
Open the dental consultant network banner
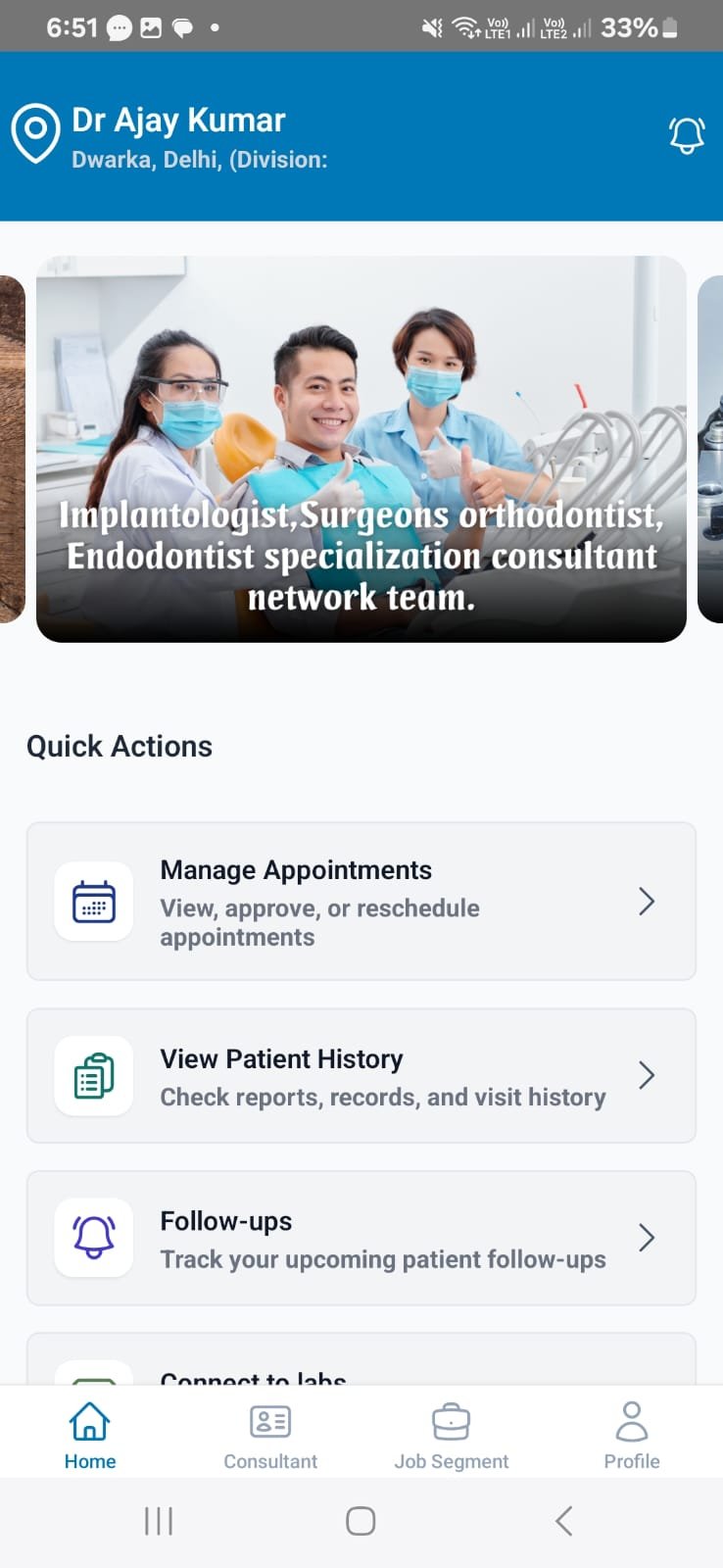361,449
